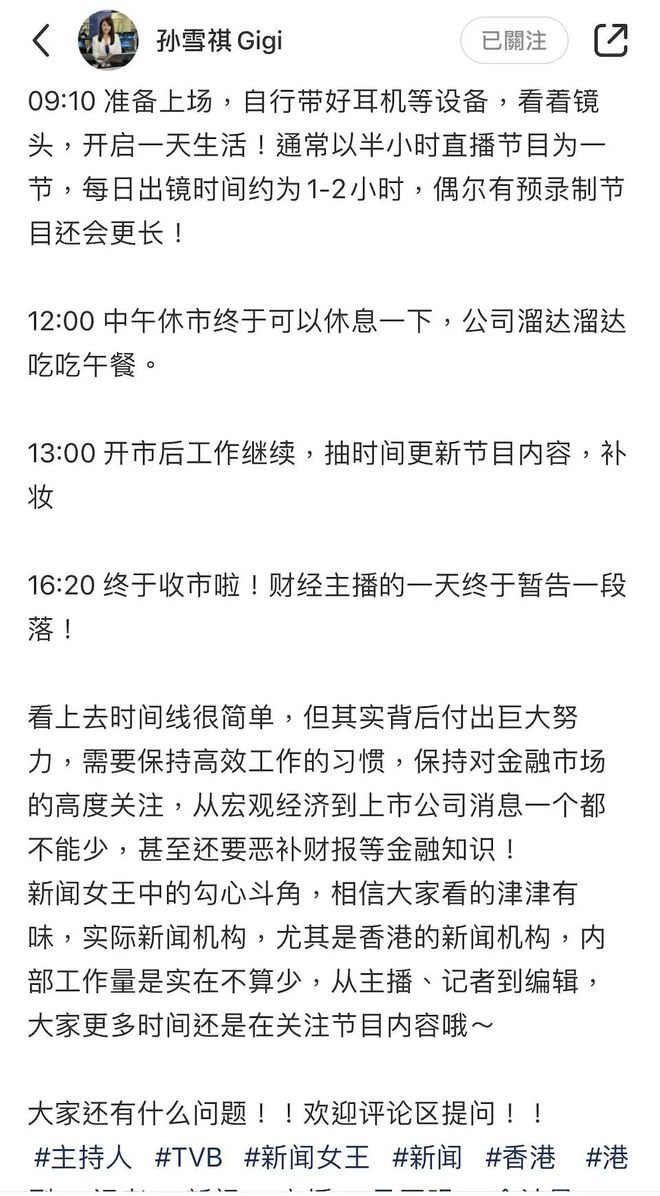Tap the 已關注 follow button
Image resolution: width=660 pixels, height=1196 pixels.
[514, 40]
